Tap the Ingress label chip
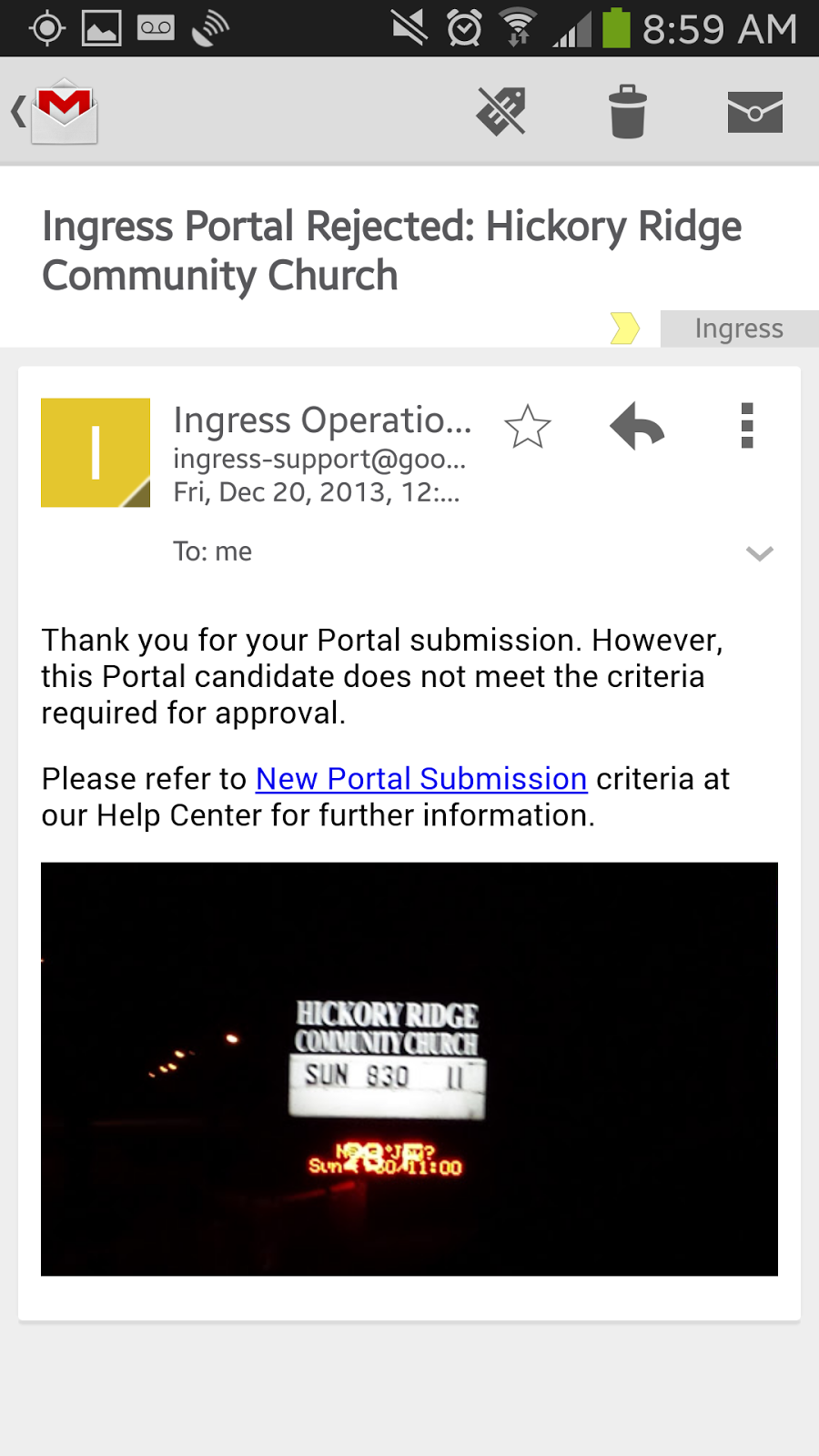The width and height of the screenshot is (819, 1456). coord(739,329)
